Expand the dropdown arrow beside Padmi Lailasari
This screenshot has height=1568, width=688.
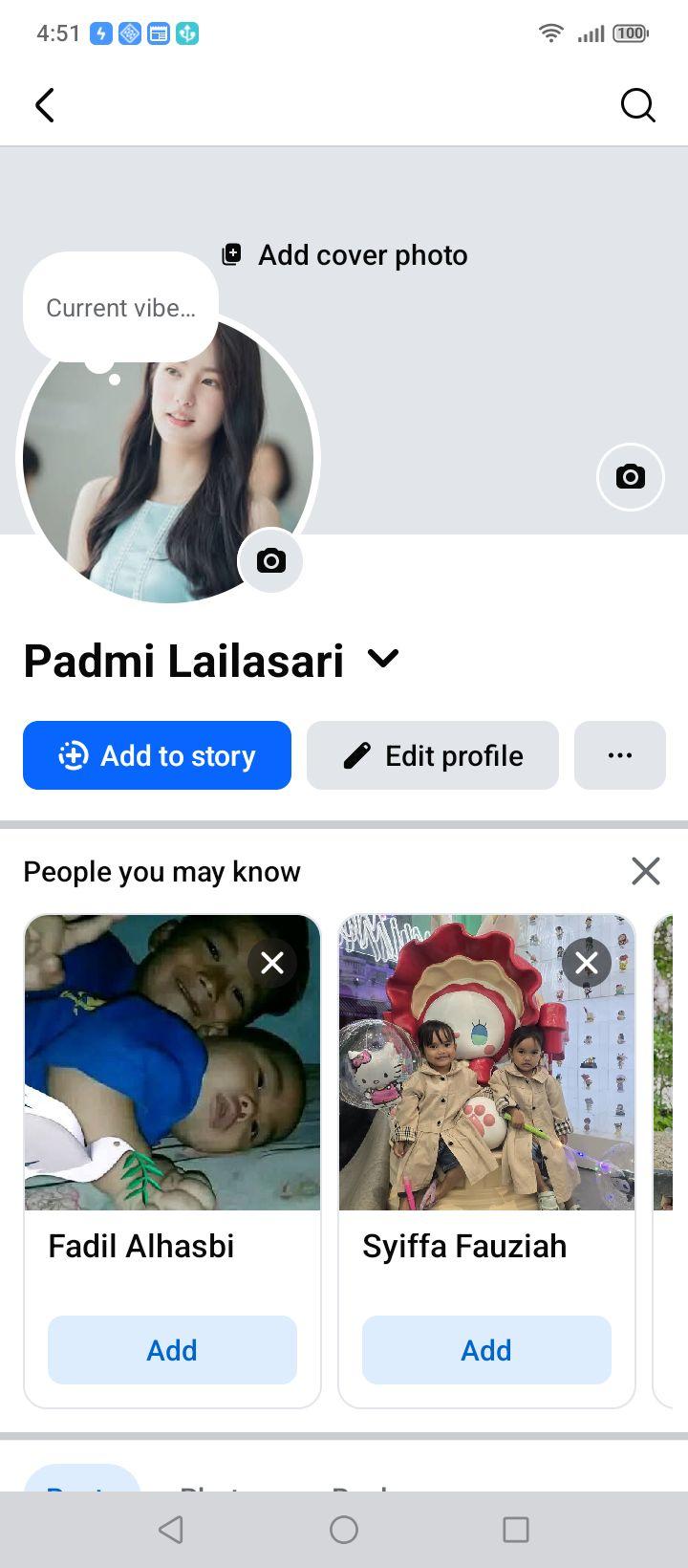click(x=383, y=659)
